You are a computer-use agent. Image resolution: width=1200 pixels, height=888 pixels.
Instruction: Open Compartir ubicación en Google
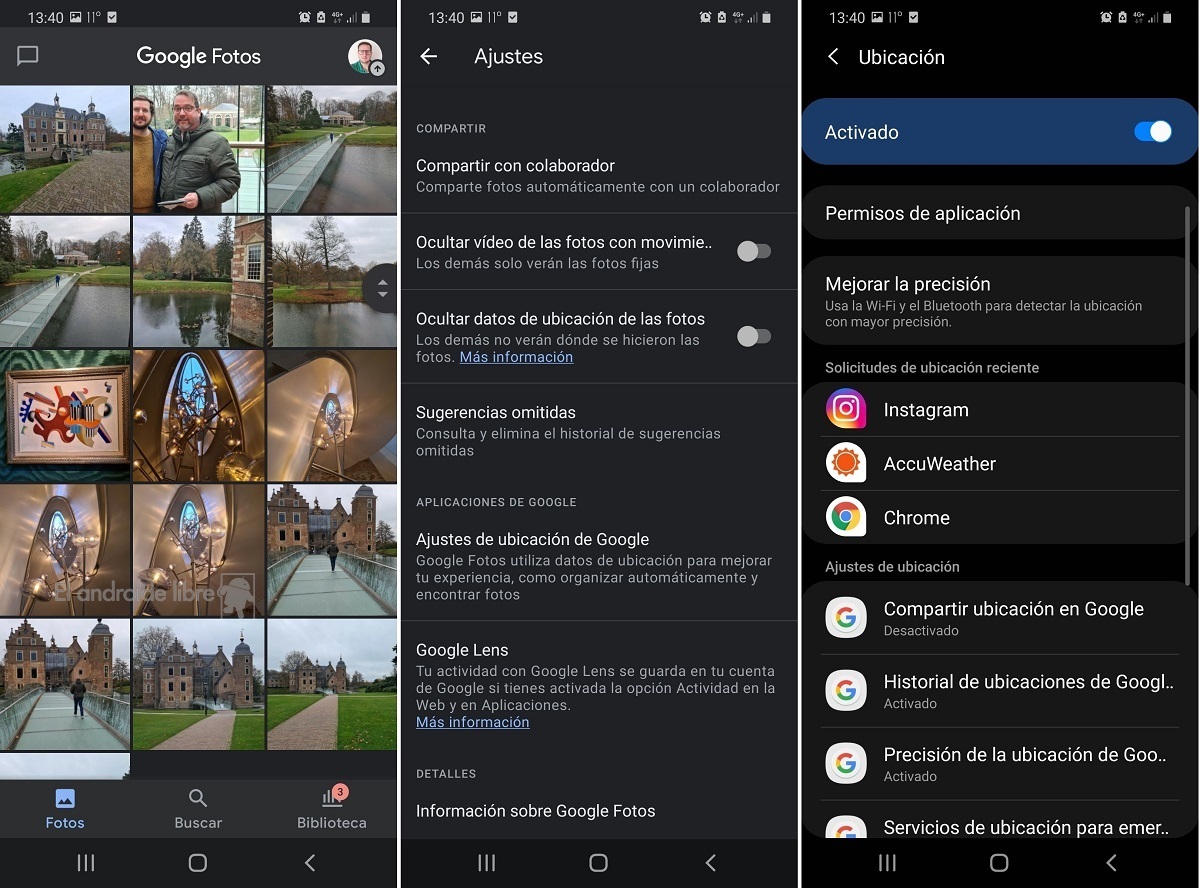(1012, 618)
